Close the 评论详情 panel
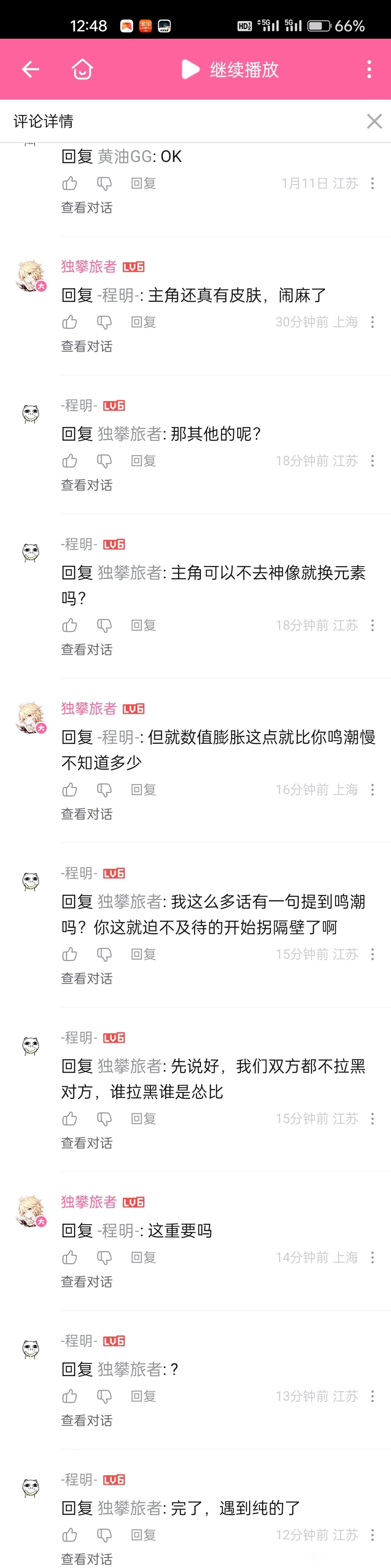Image resolution: width=391 pixels, height=1568 pixels. (374, 121)
